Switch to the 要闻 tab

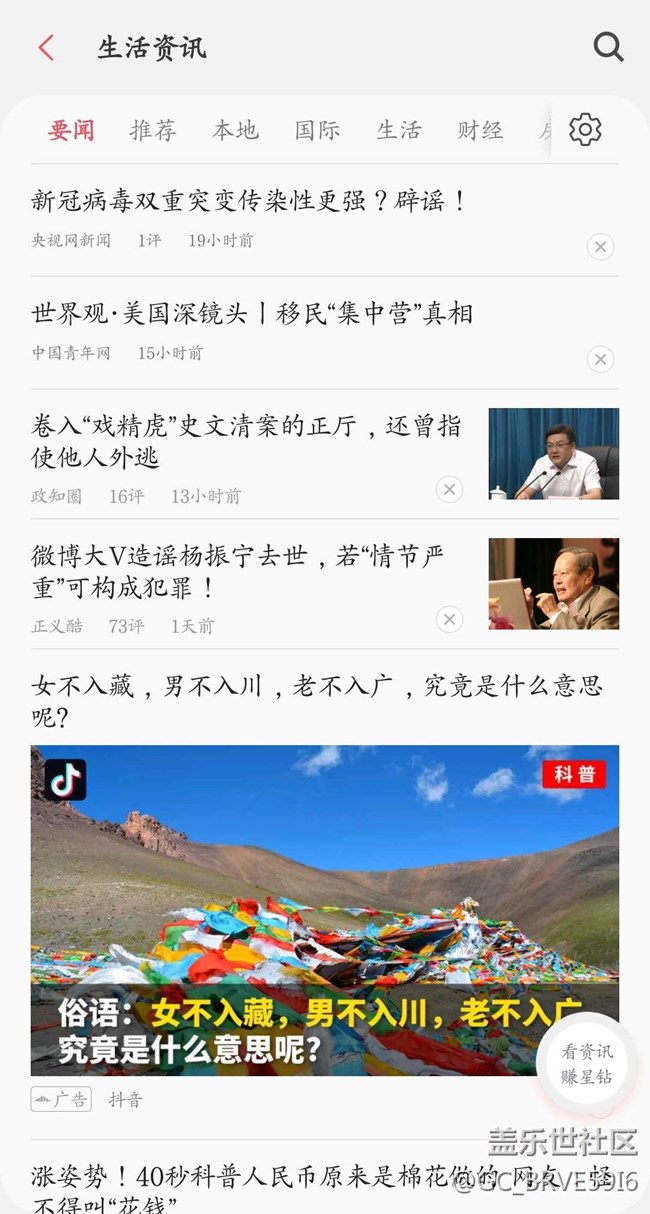(x=72, y=130)
